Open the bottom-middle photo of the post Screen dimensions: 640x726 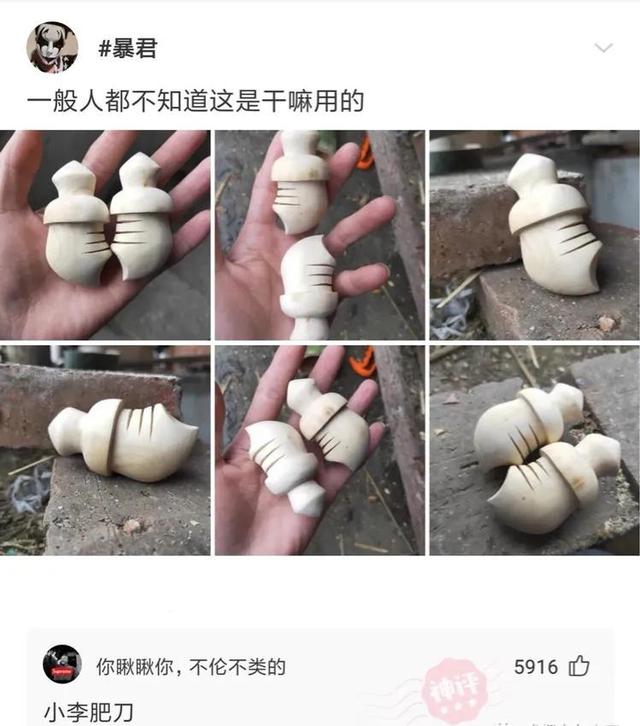(x=319, y=450)
